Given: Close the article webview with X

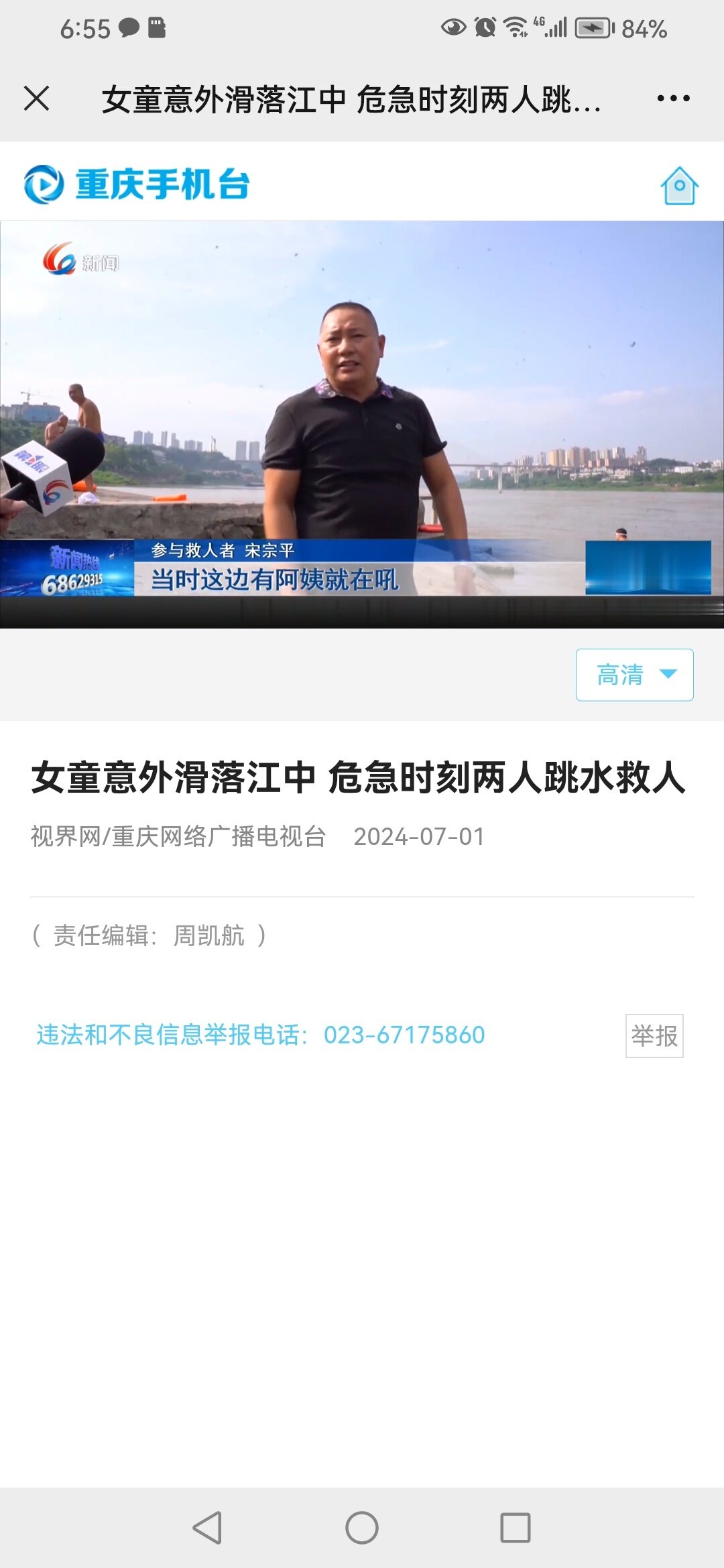Looking at the screenshot, I should (37, 99).
